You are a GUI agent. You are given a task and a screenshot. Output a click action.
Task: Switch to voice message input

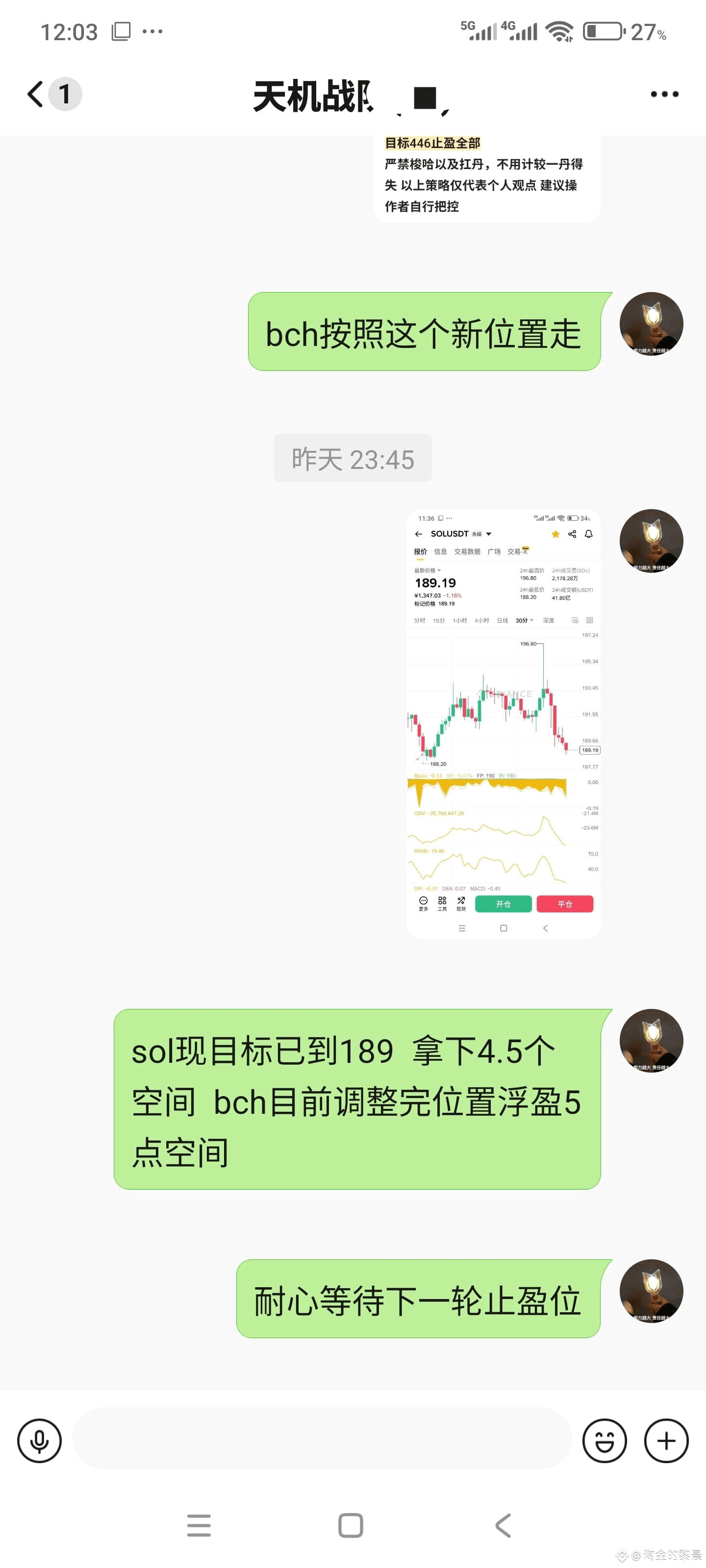click(40, 1440)
